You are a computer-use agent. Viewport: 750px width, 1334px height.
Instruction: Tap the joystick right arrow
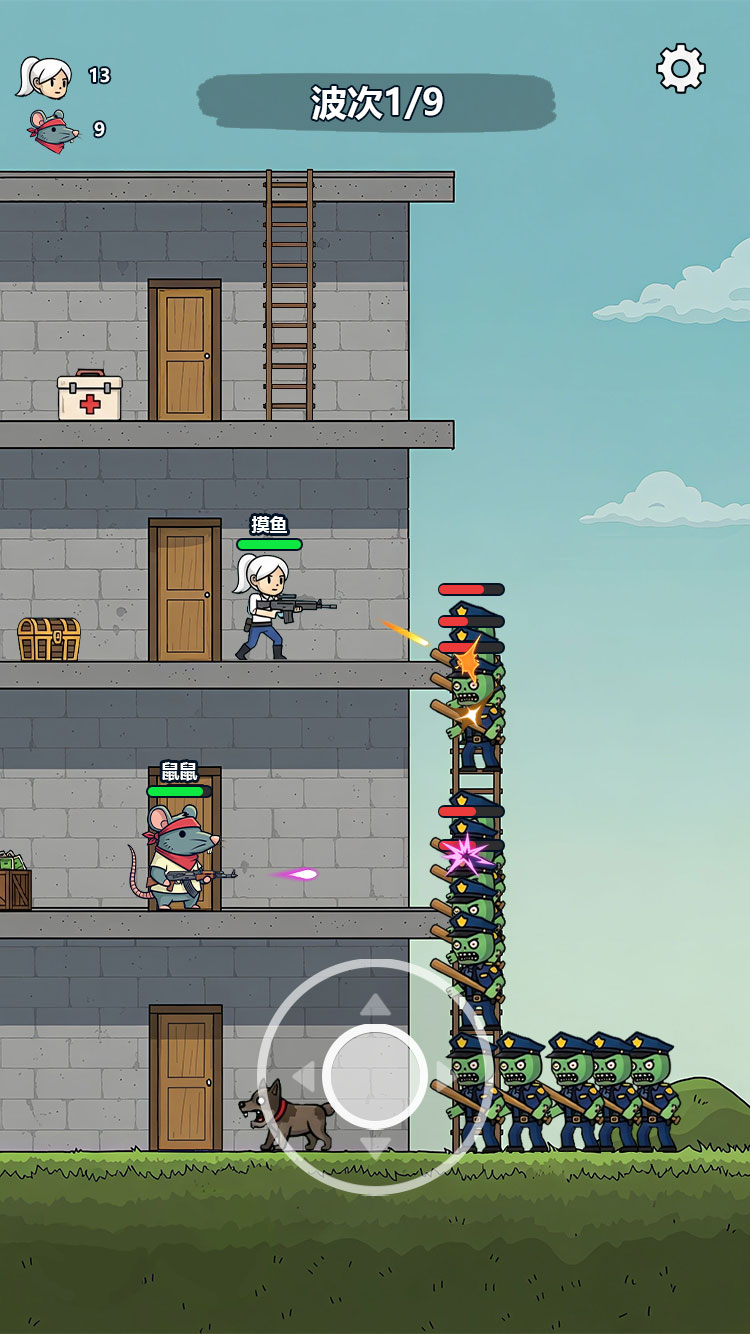[447, 1077]
